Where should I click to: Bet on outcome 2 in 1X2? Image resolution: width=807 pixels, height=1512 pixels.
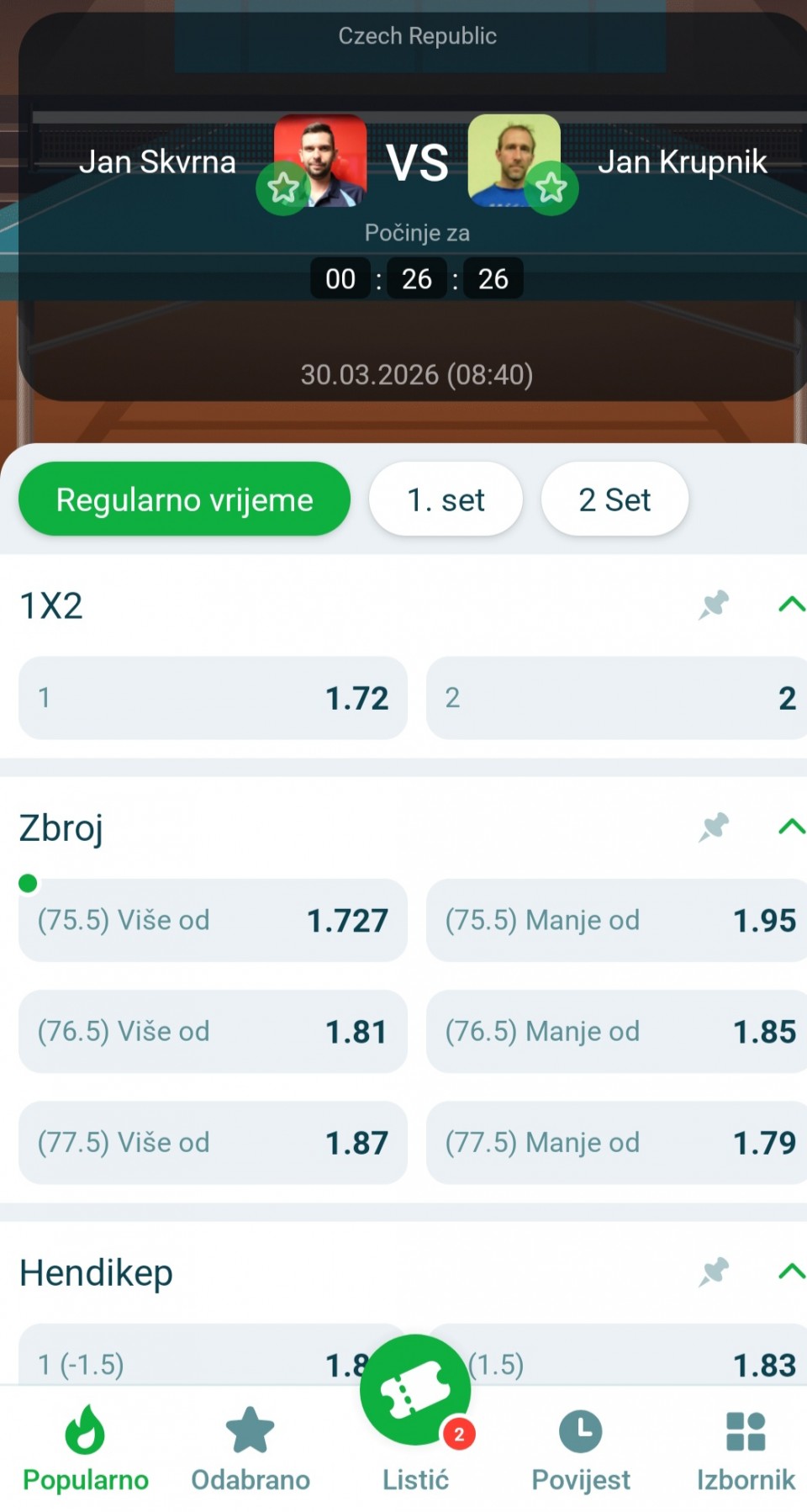coord(618,698)
